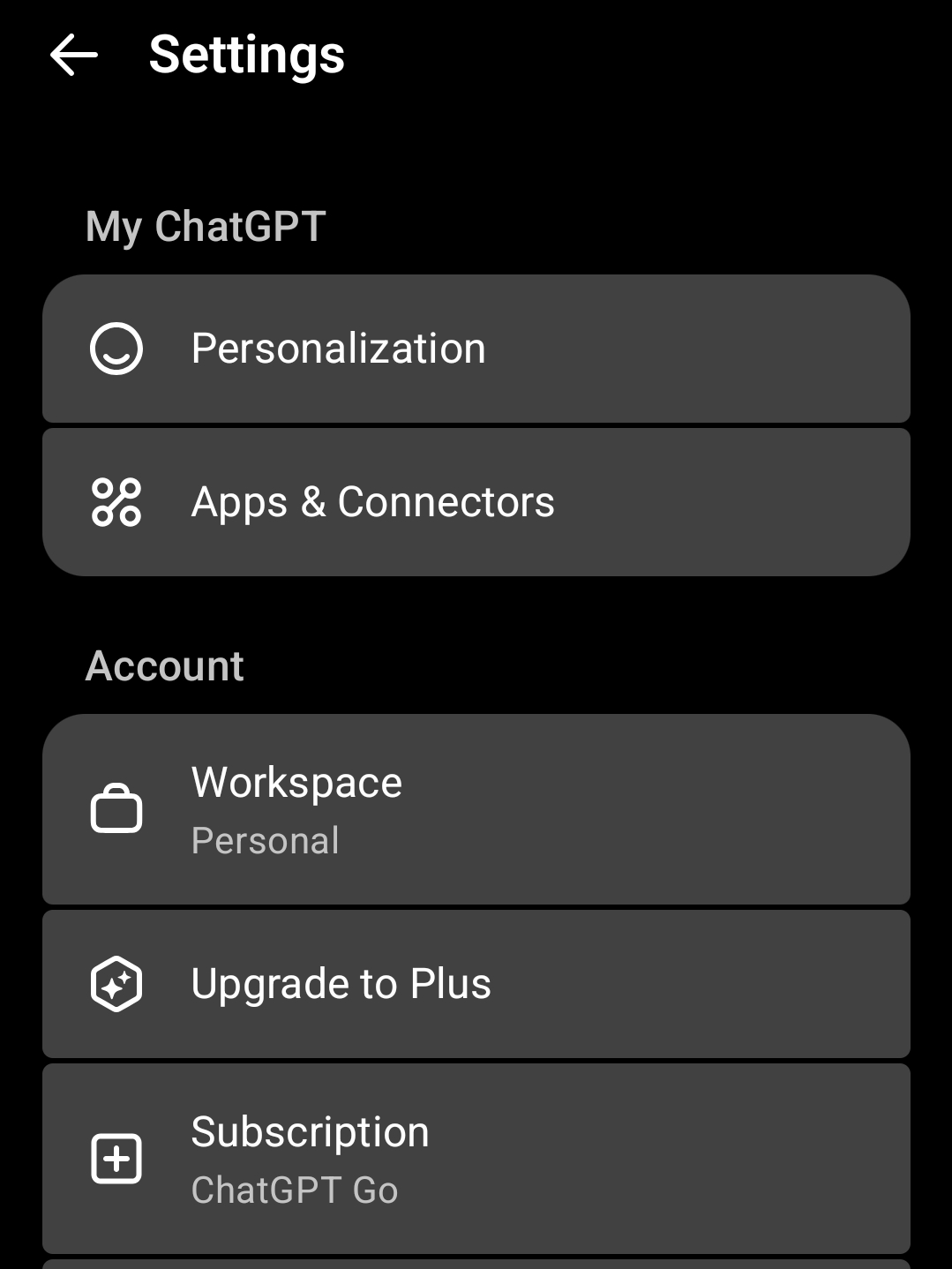Screen dimensions: 952x1269
Task: Tap the Subscription plus-square icon
Action: click(116, 1159)
